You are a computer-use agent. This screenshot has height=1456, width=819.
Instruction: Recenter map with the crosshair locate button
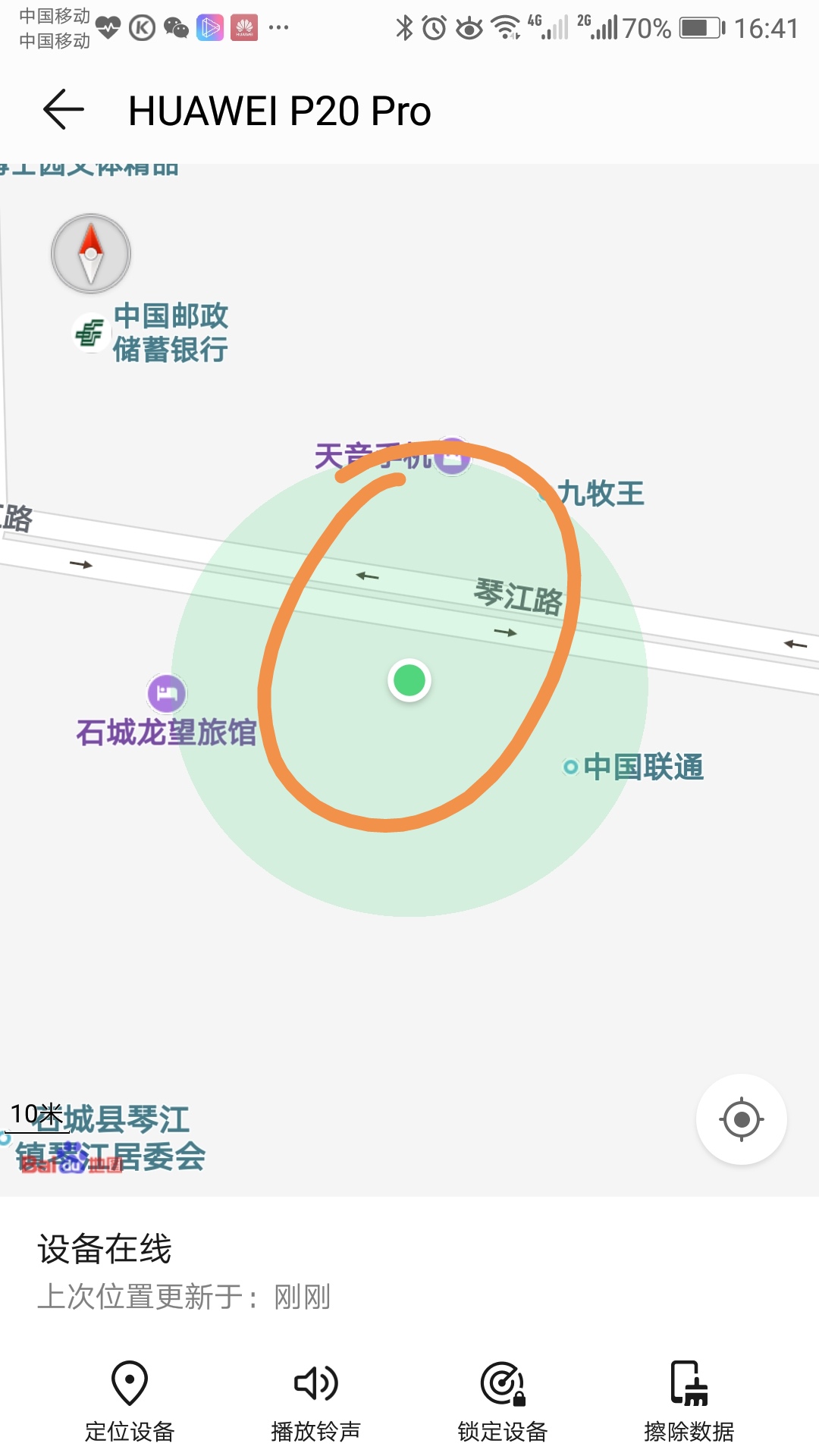[741, 1118]
